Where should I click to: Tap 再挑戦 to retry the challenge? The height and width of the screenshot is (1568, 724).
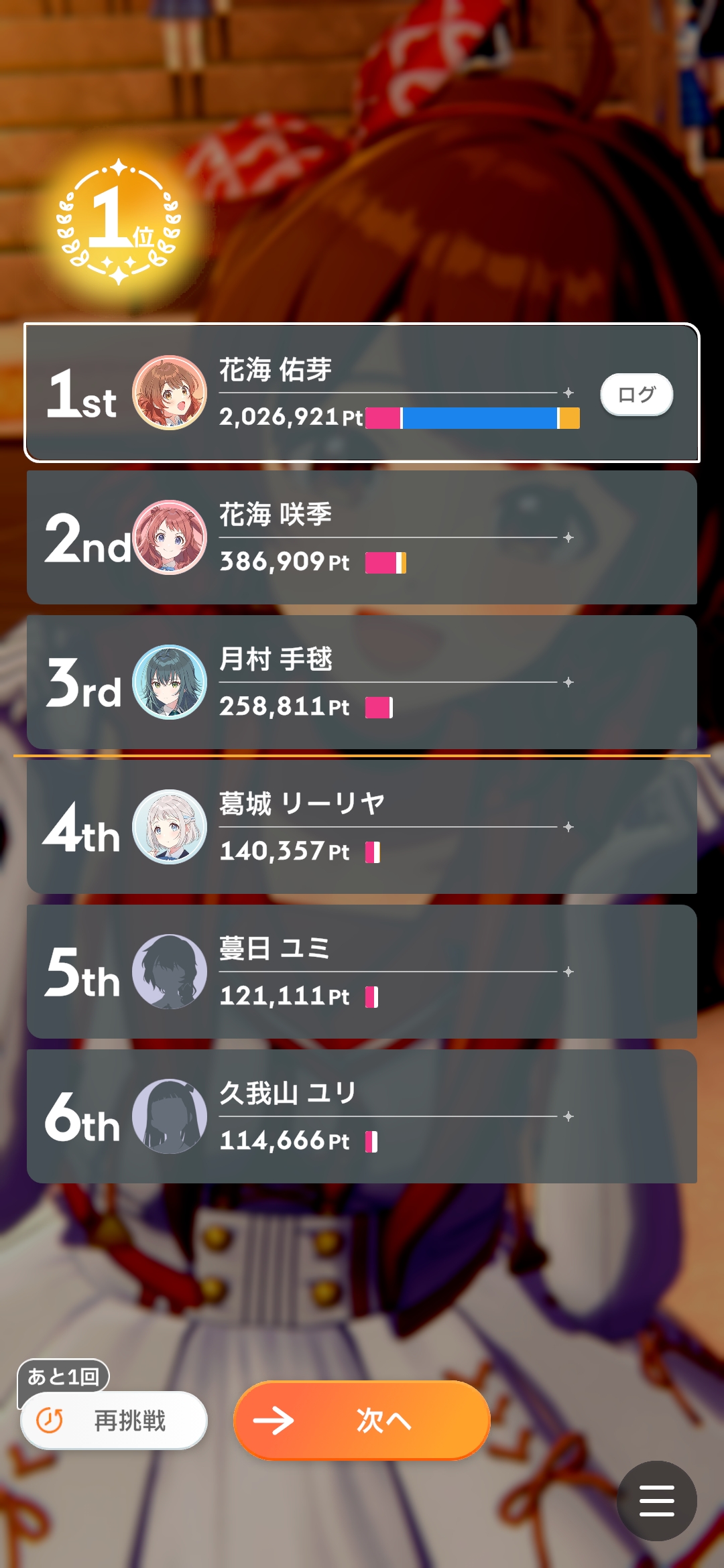coord(114,1420)
